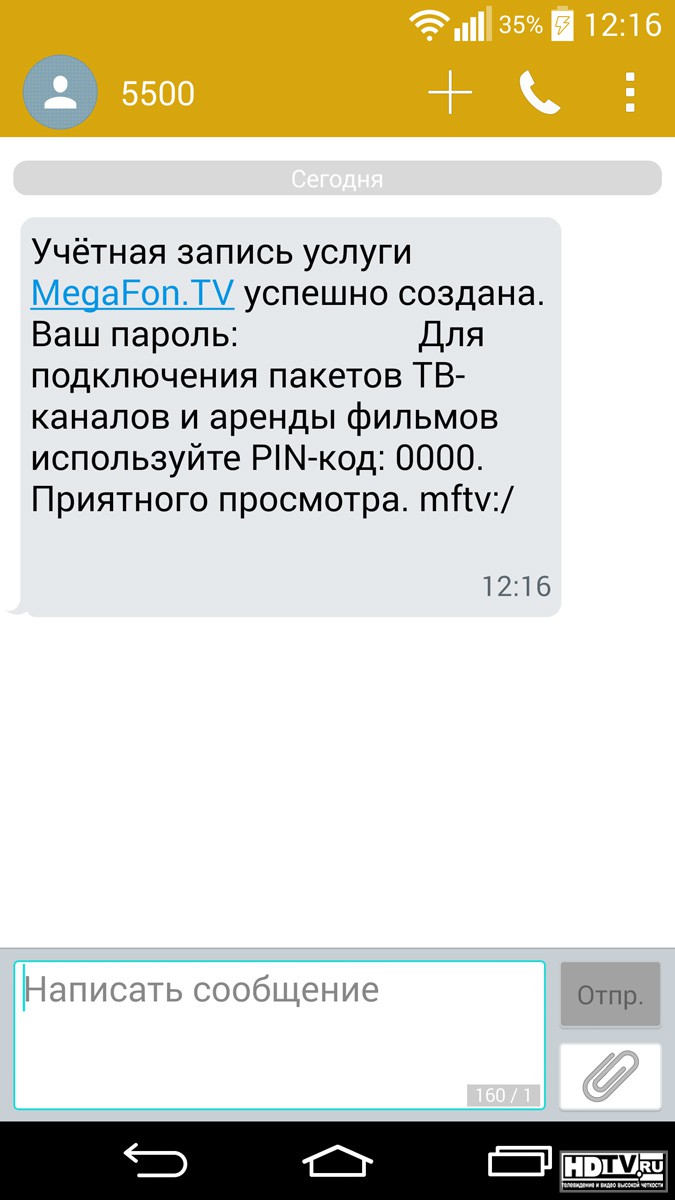The width and height of the screenshot is (675, 1200).
Task: Go to the home screen
Action: click(337, 1160)
